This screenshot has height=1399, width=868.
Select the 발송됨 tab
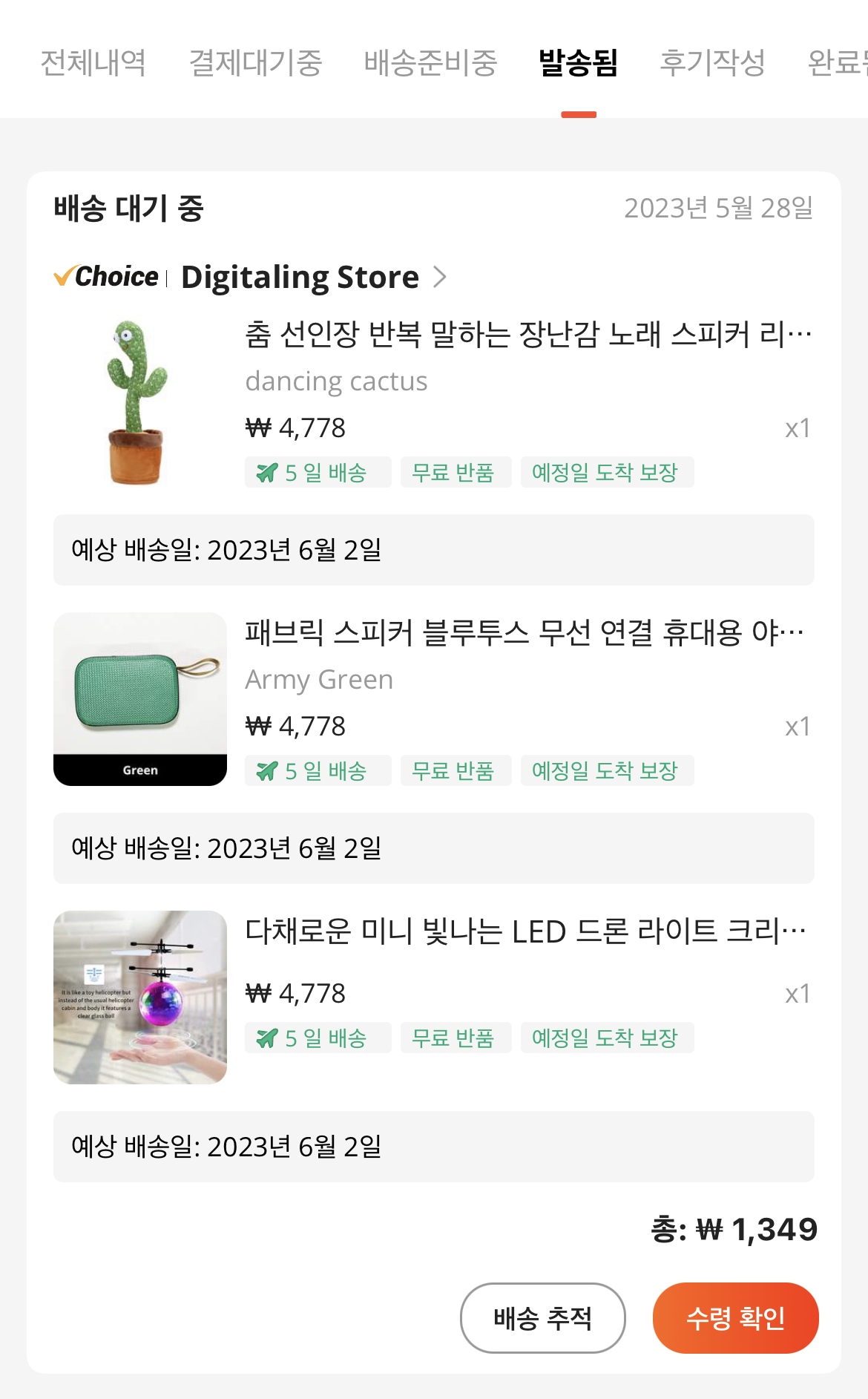(x=578, y=63)
